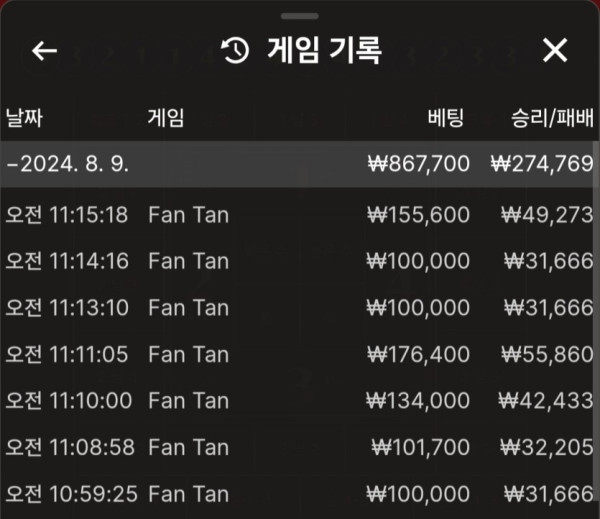Image resolution: width=600 pixels, height=519 pixels.
Task: Open the 11:13:10 Fan Tan record
Action: pos(298,307)
